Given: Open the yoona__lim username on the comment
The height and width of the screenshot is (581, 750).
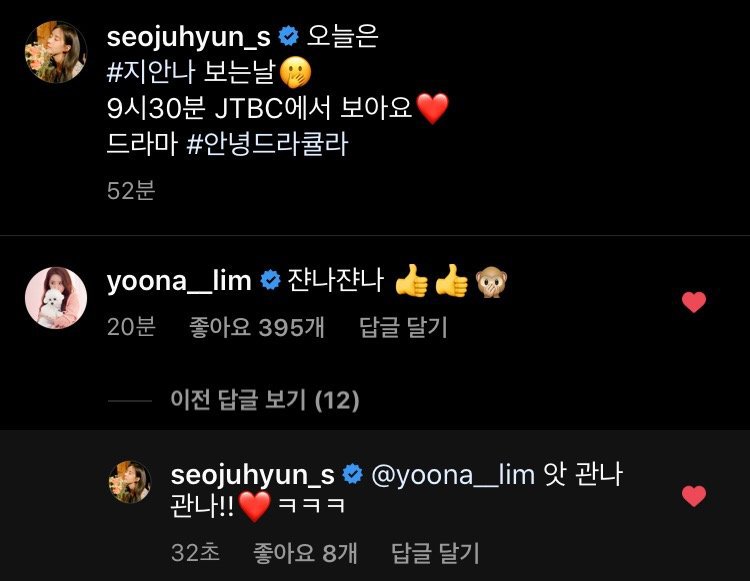Looking at the screenshot, I should click(x=178, y=282).
